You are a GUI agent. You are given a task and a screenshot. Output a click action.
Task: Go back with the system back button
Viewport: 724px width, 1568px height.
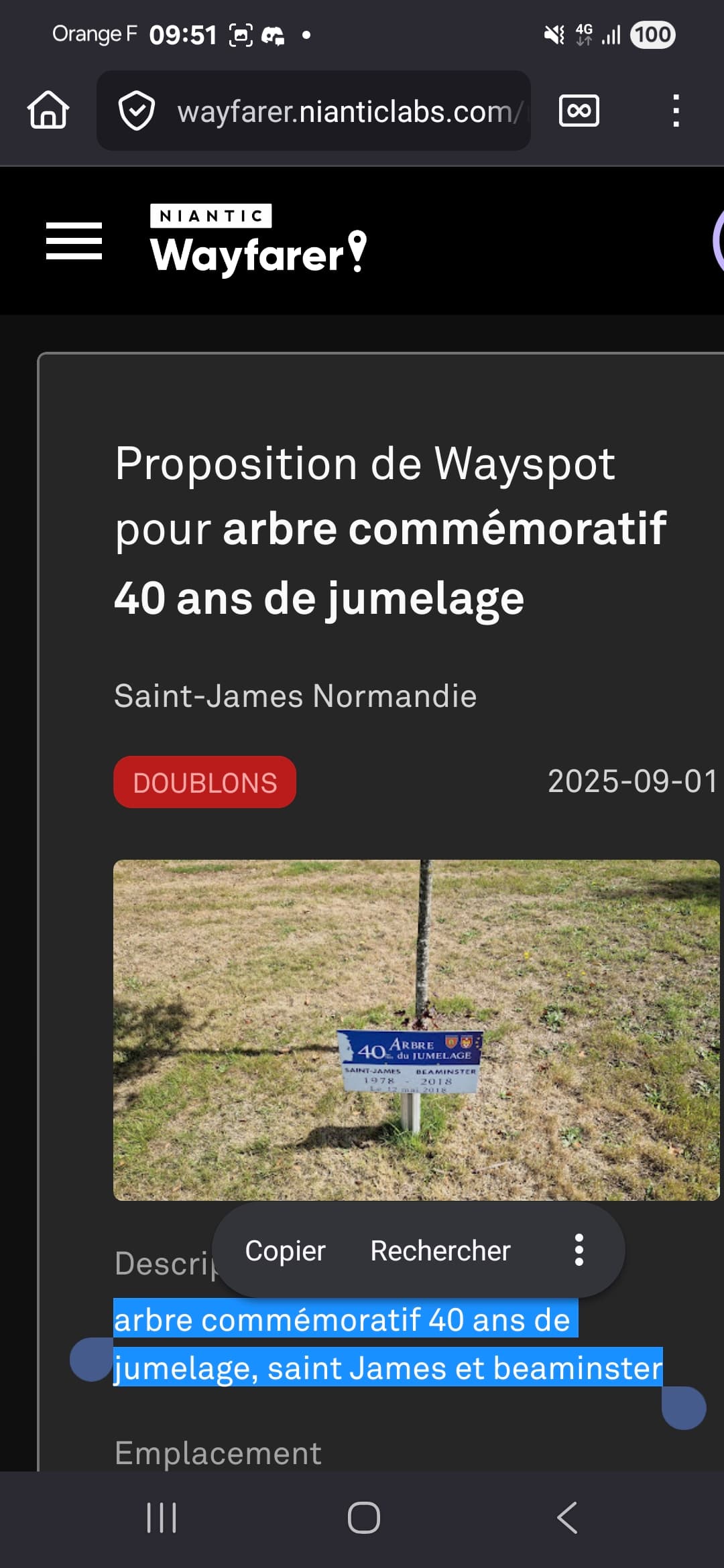(x=567, y=1518)
